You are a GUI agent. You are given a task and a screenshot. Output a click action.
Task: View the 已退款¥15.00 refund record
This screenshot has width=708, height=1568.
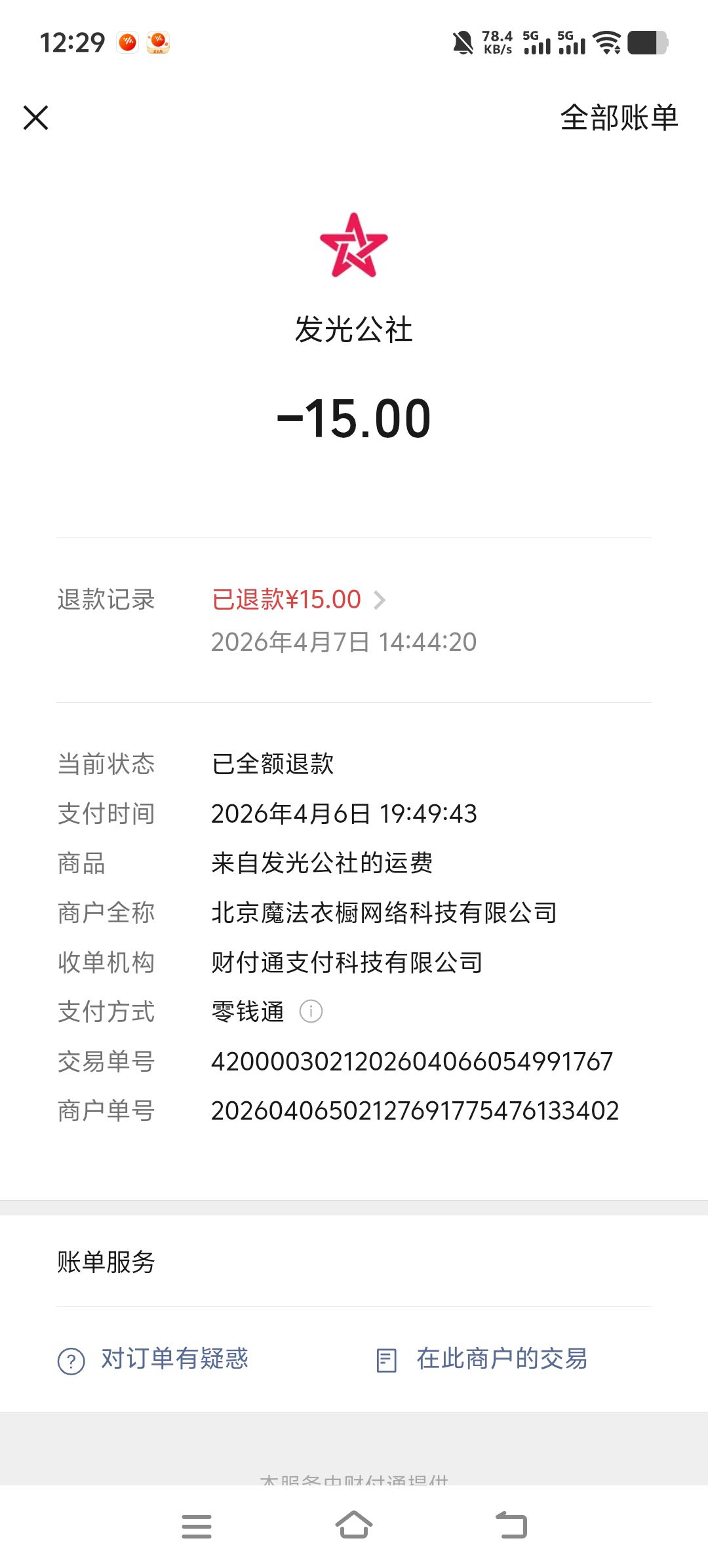[x=298, y=600]
